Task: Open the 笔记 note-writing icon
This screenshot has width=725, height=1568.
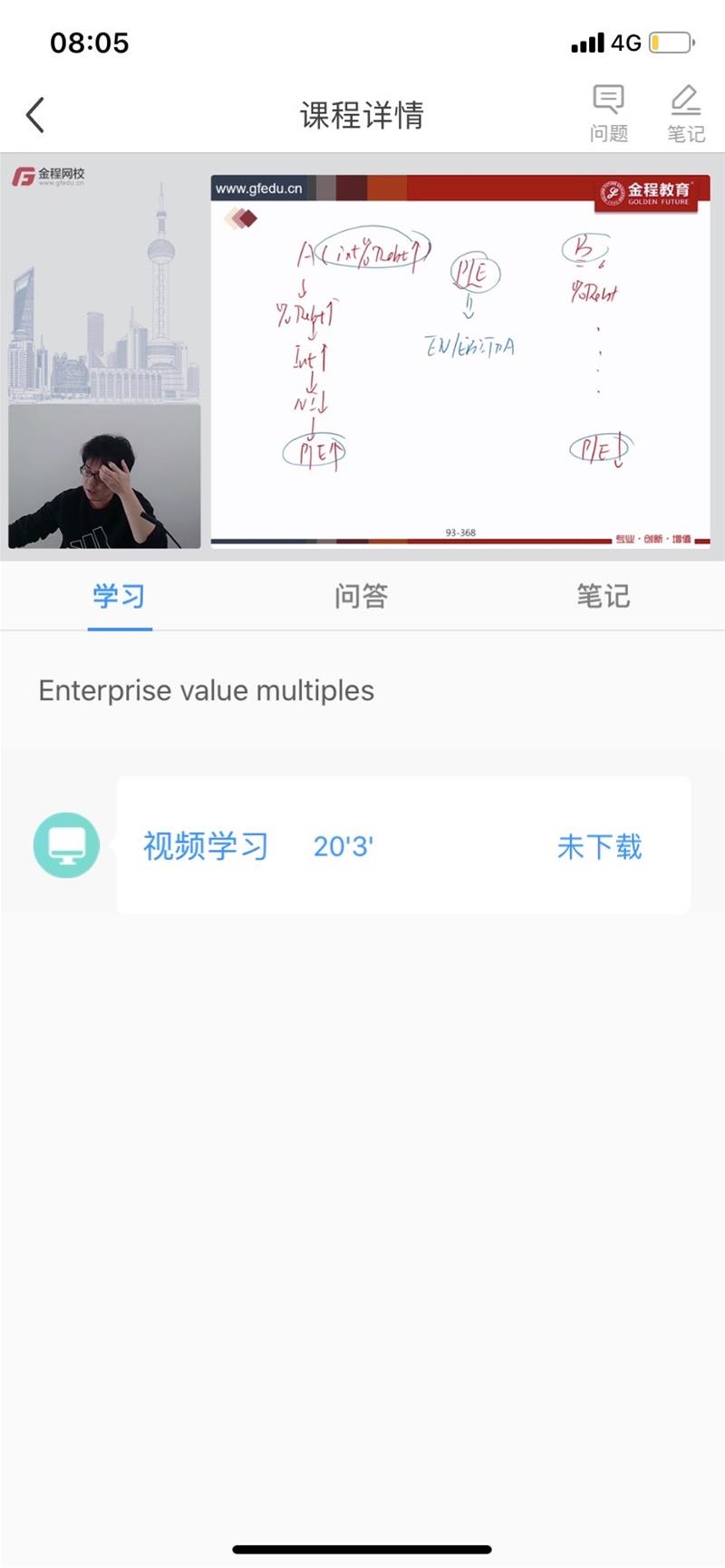Action: point(685,113)
